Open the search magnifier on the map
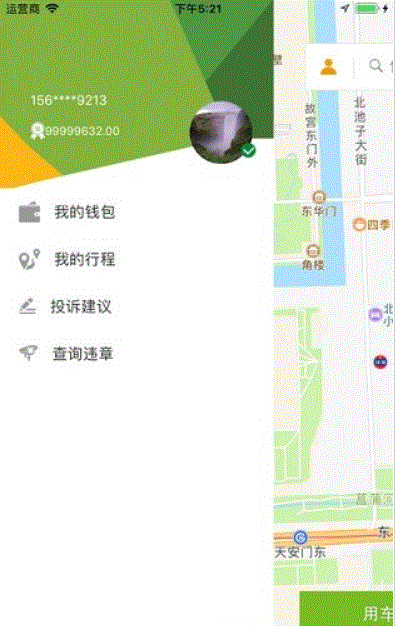Screen dimensions: 396x626 [376, 65]
